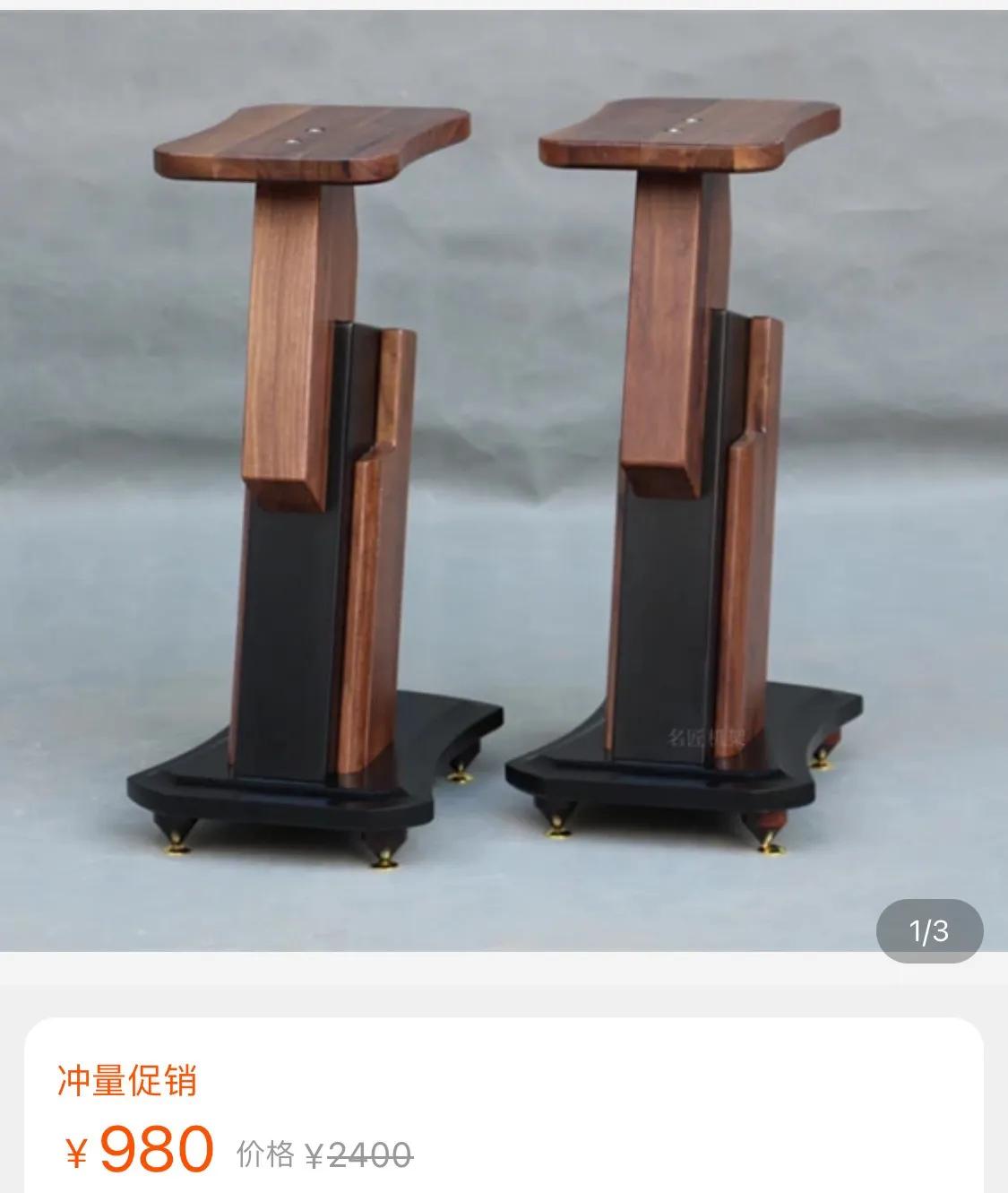Image resolution: width=1008 pixels, height=1193 pixels.
Task: Open the speaker stand product photo fullscreen
Action: [504, 475]
